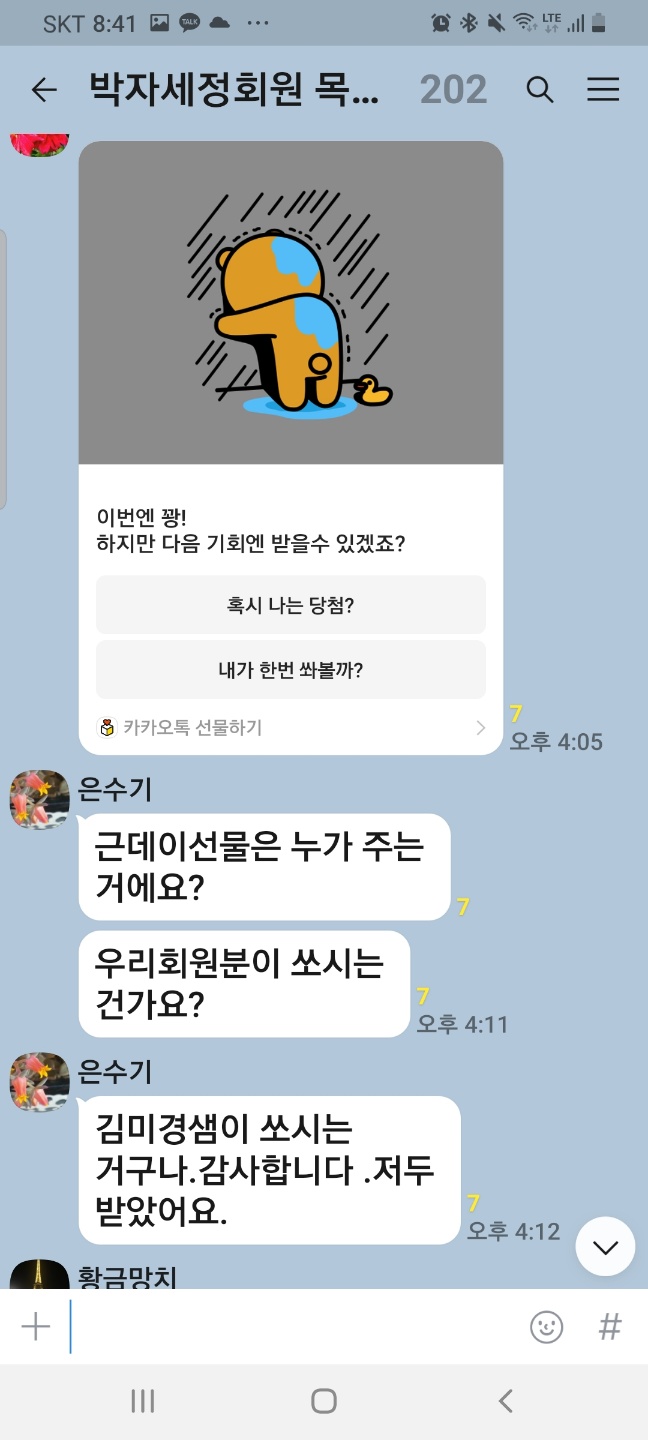Open the gift card with the sad bear
Screen dimensions: 648x1440
coord(290,303)
